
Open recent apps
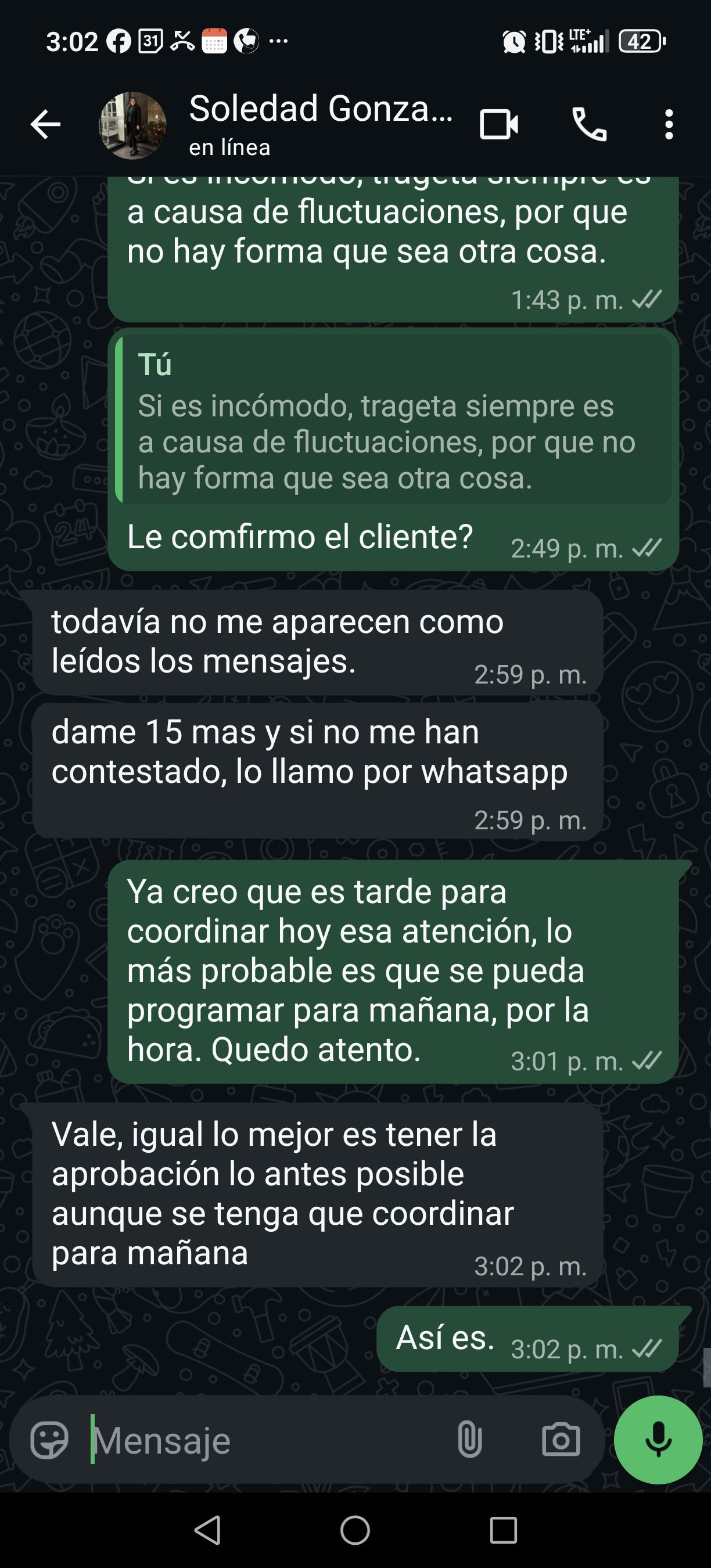click(x=503, y=1530)
